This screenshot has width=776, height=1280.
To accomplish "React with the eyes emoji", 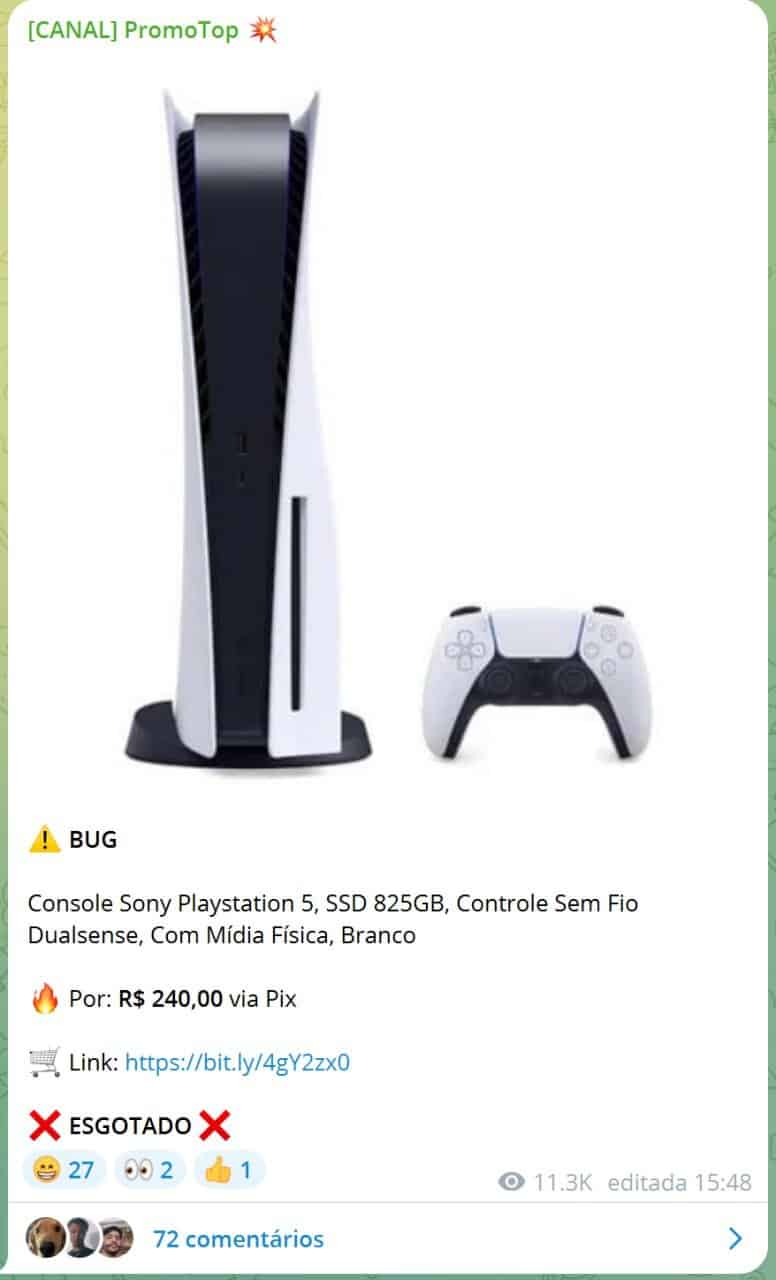I will click(x=149, y=1170).
